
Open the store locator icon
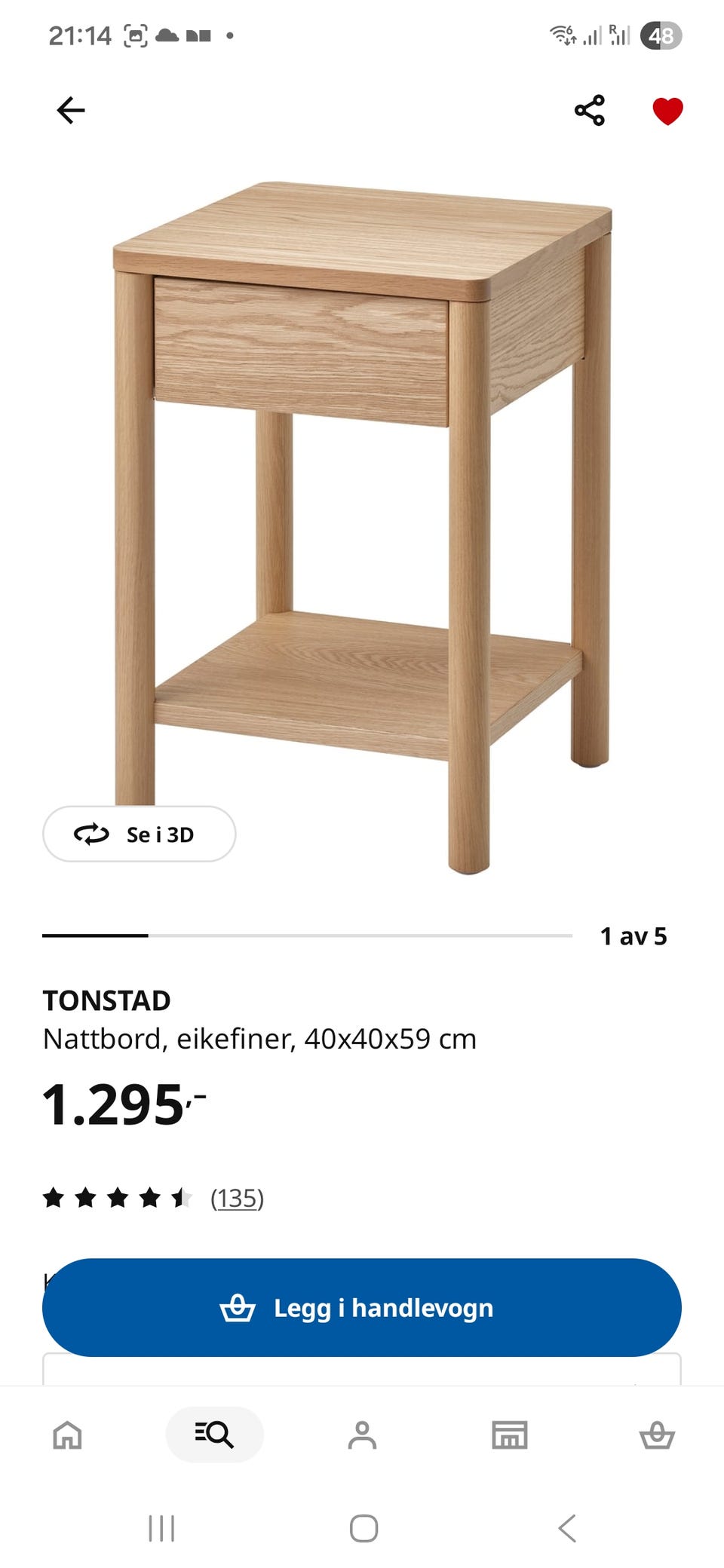pos(510,1435)
